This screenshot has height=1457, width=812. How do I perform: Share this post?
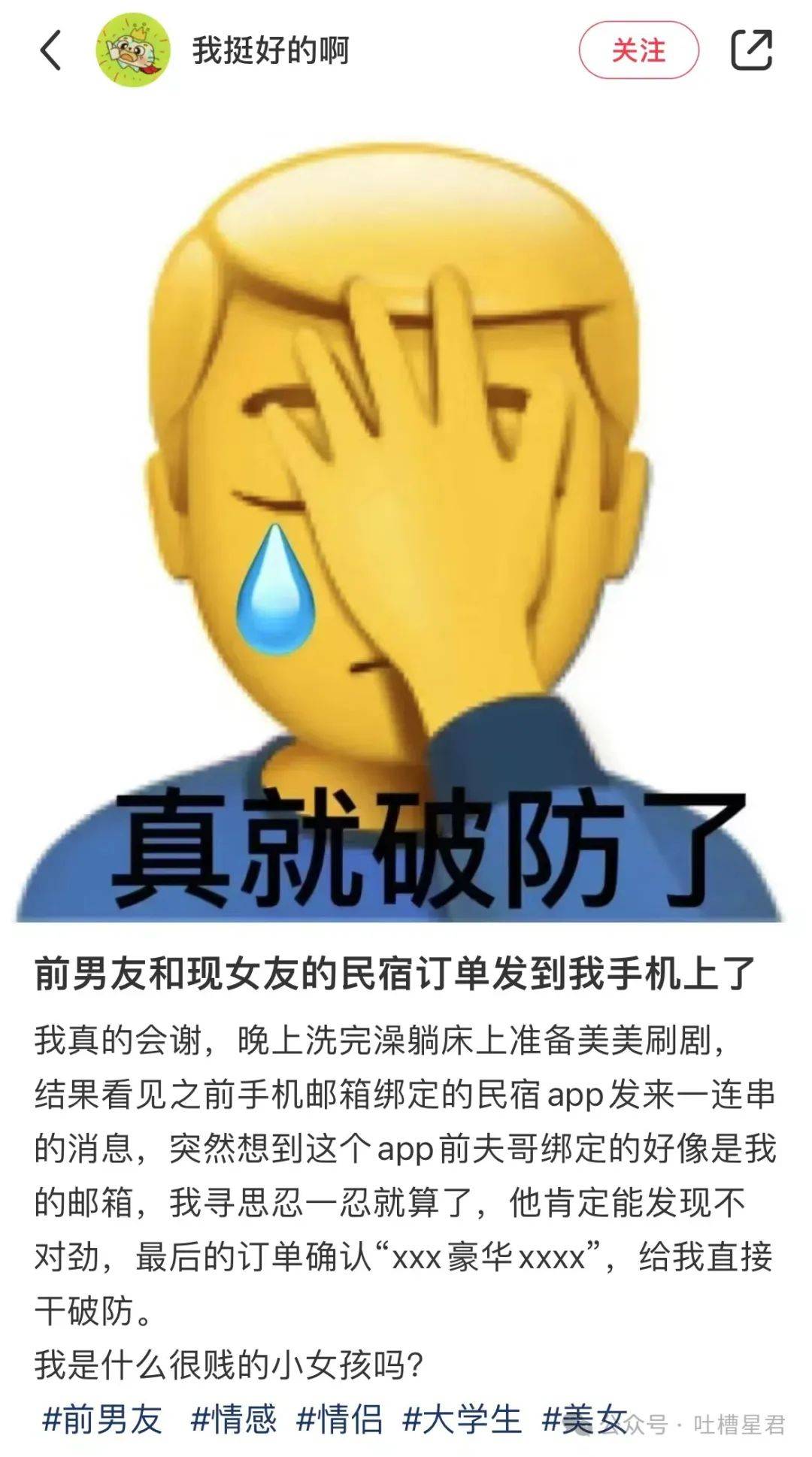coord(751,50)
